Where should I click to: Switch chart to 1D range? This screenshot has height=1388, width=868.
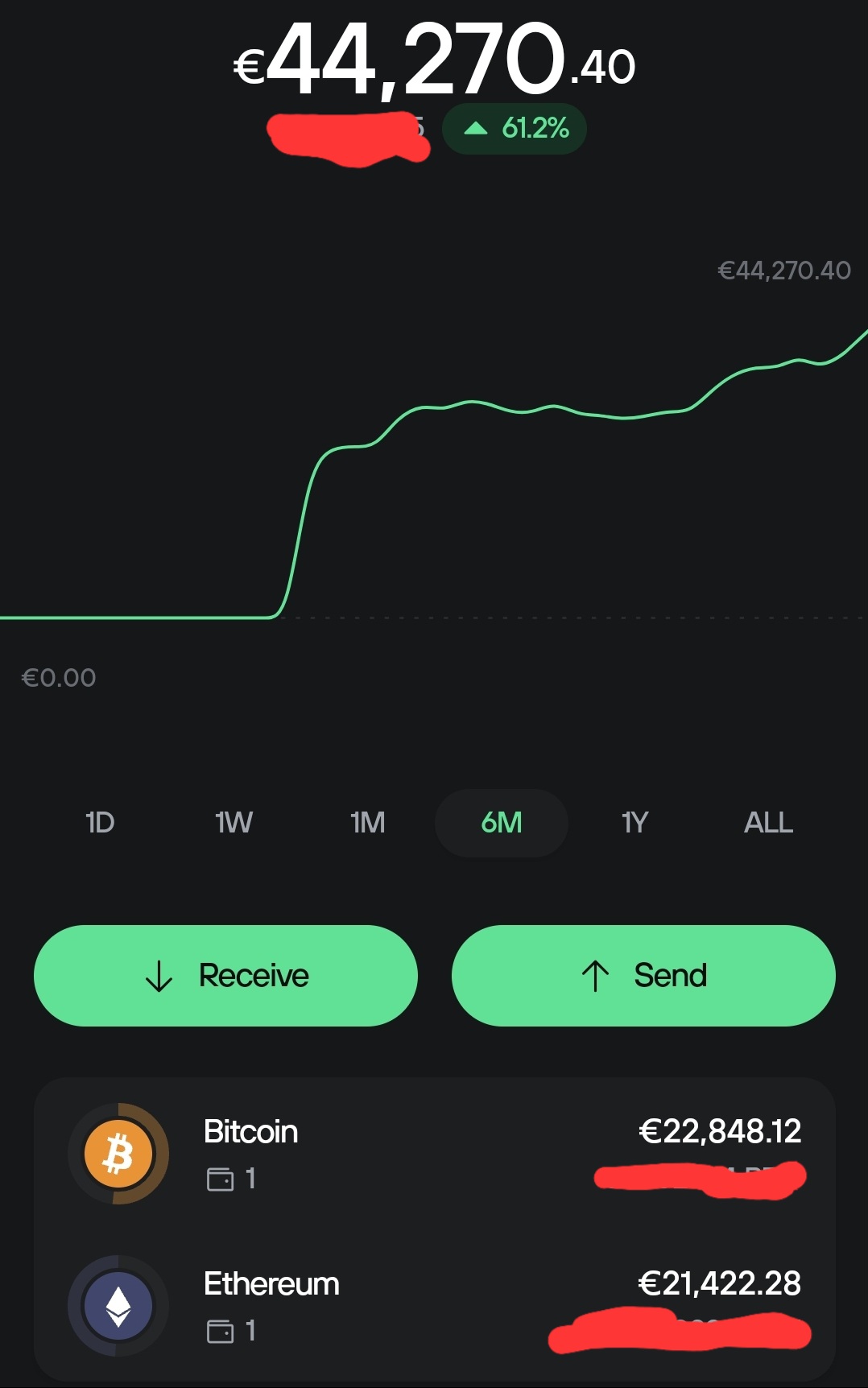[100, 823]
